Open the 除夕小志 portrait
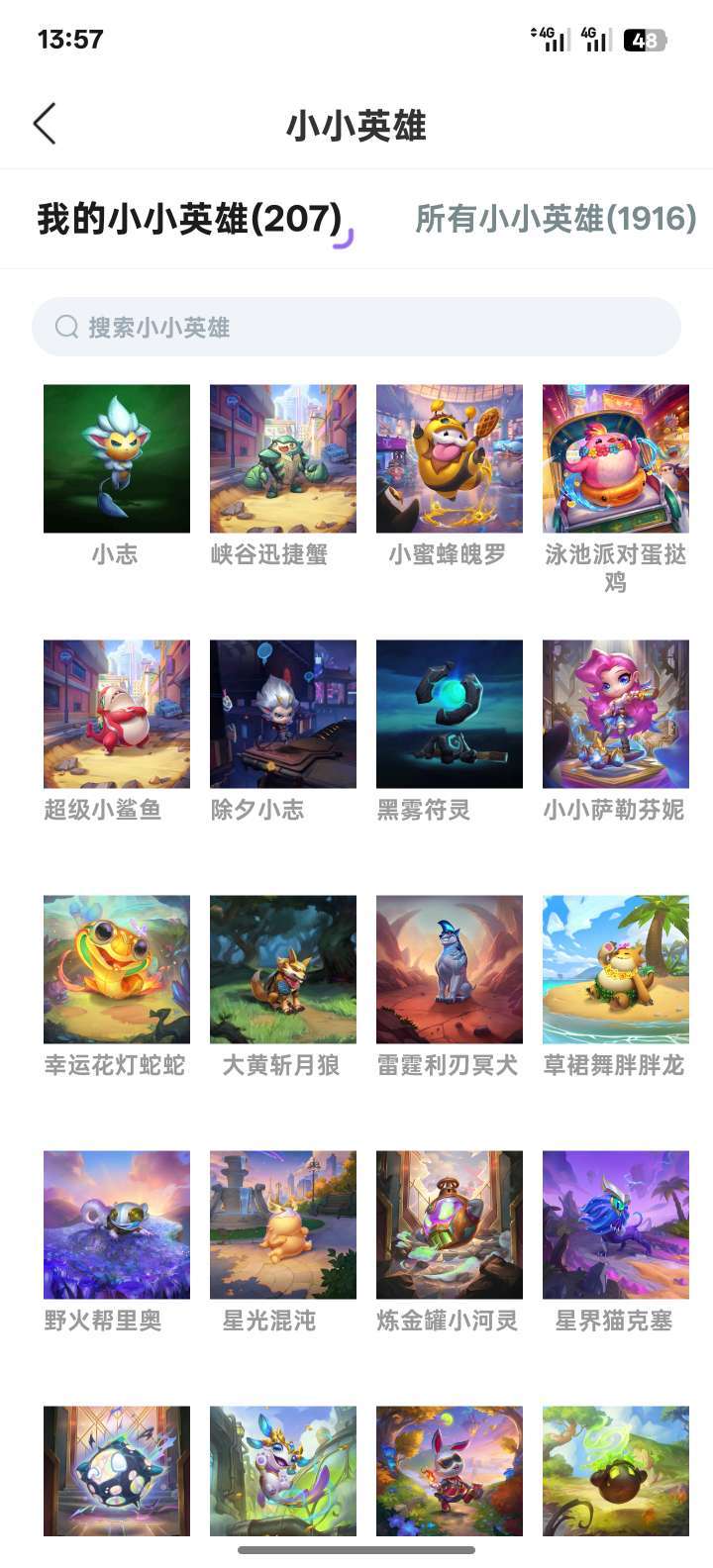713x1568 pixels. point(282,713)
